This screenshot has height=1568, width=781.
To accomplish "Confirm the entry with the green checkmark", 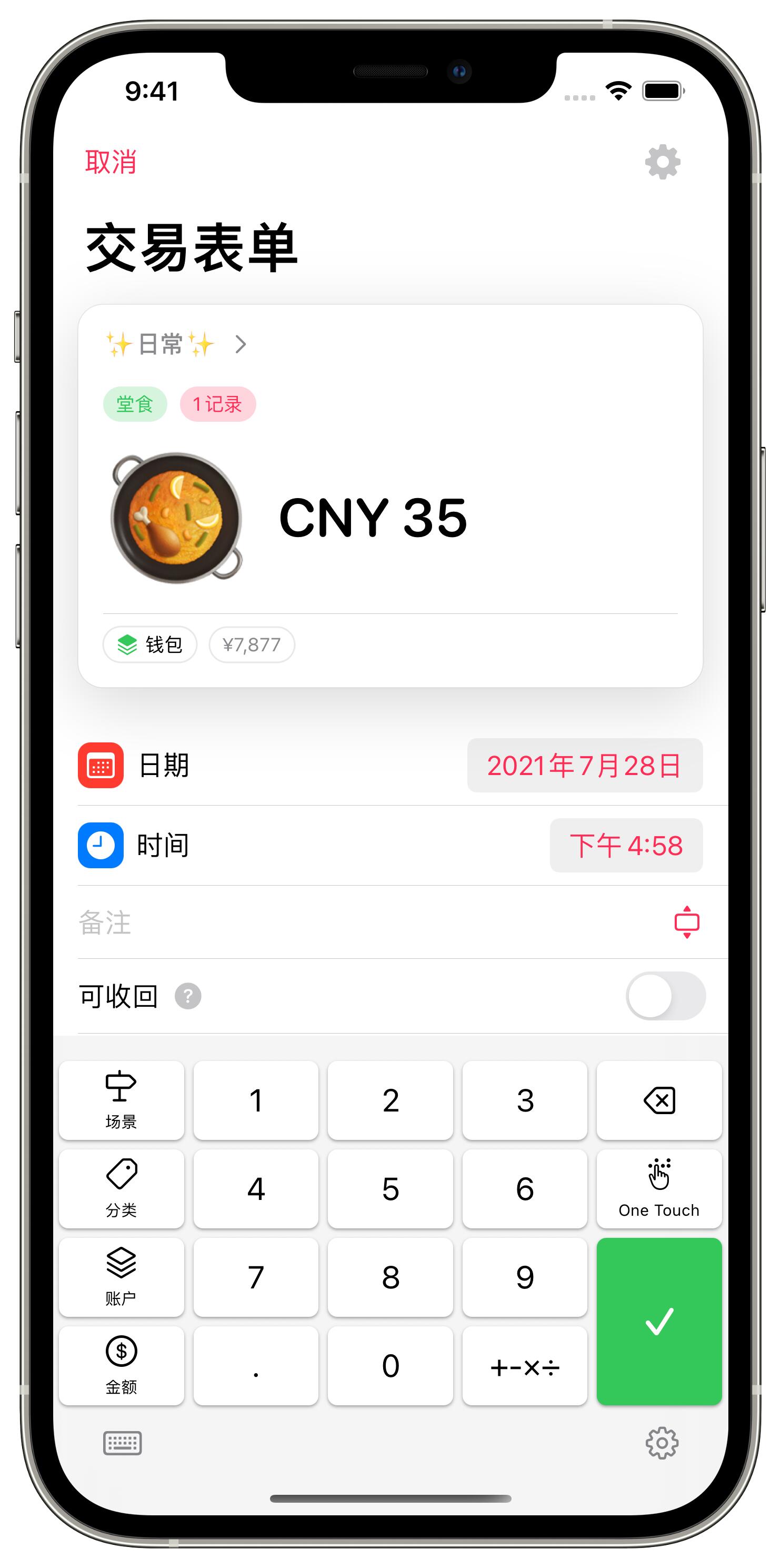I will 659,1322.
